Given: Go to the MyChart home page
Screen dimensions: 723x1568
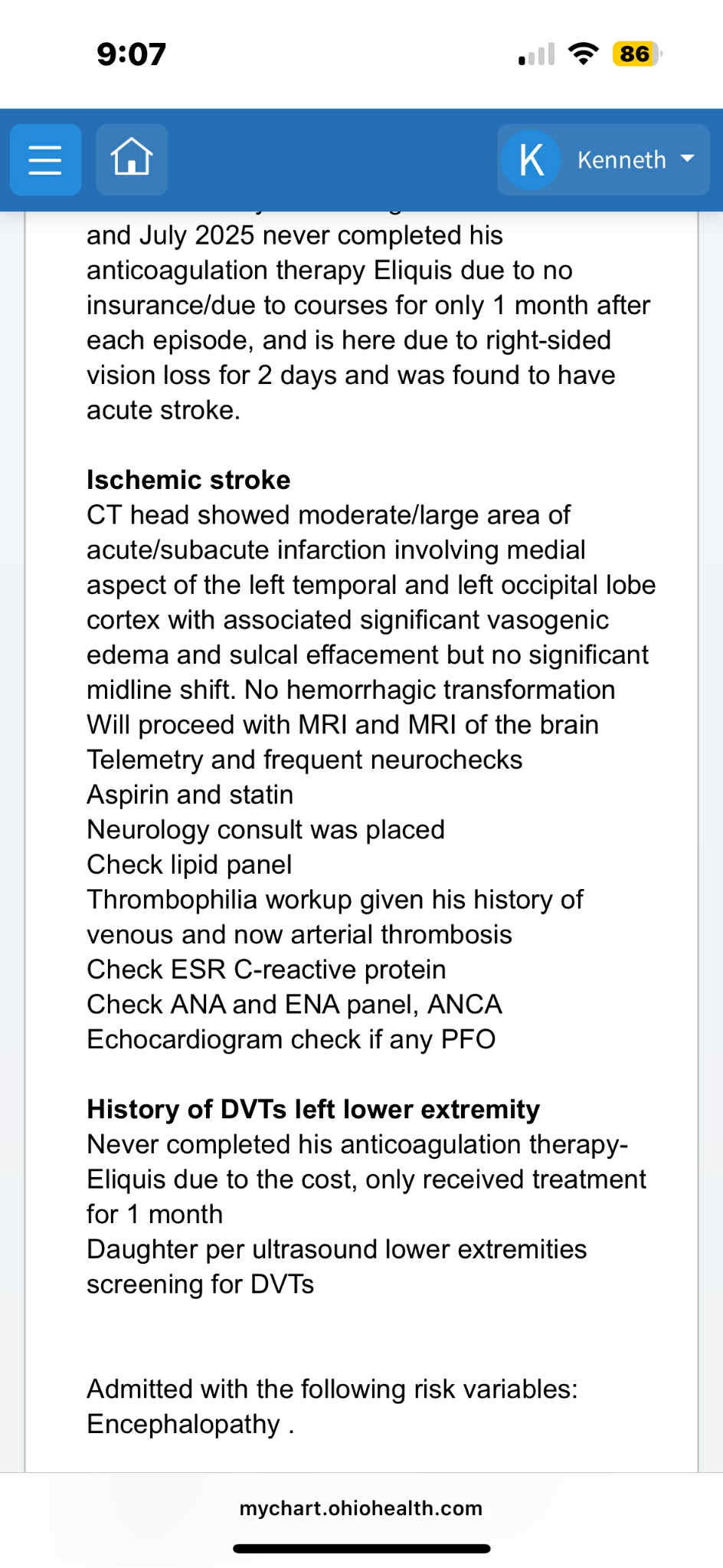Looking at the screenshot, I should pos(132,159).
